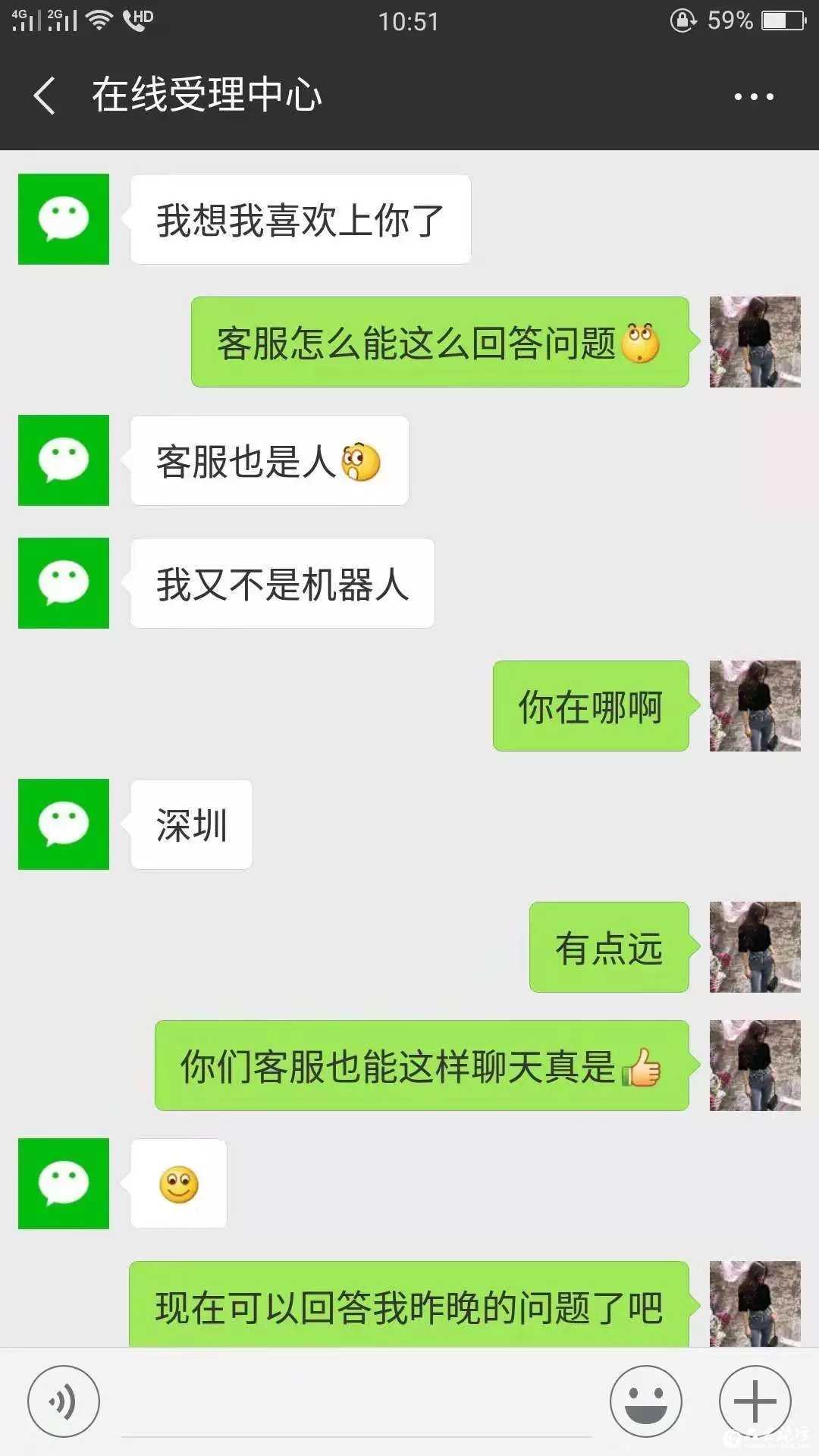Image resolution: width=819 pixels, height=1456 pixels.
Task: Open the three-dot chat options menu
Action: 754,97
